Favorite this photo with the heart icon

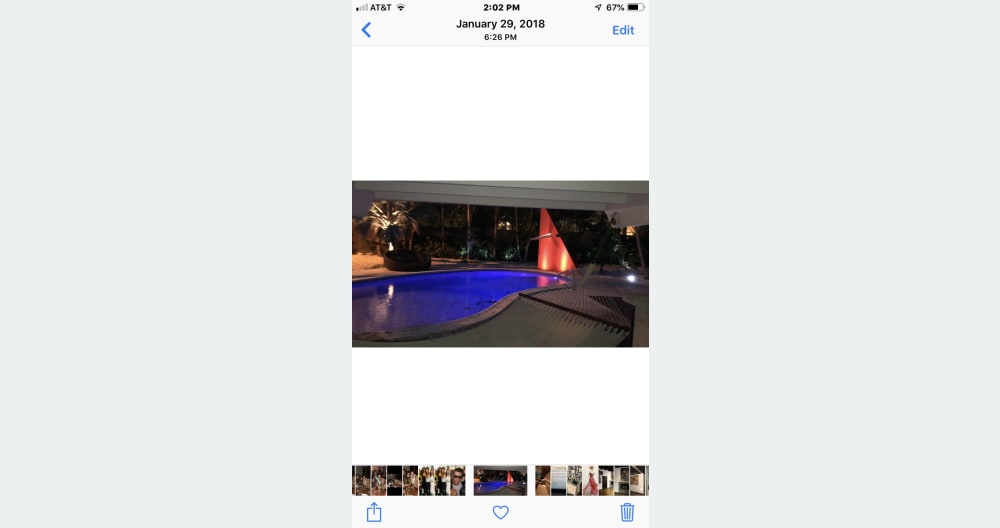500,512
